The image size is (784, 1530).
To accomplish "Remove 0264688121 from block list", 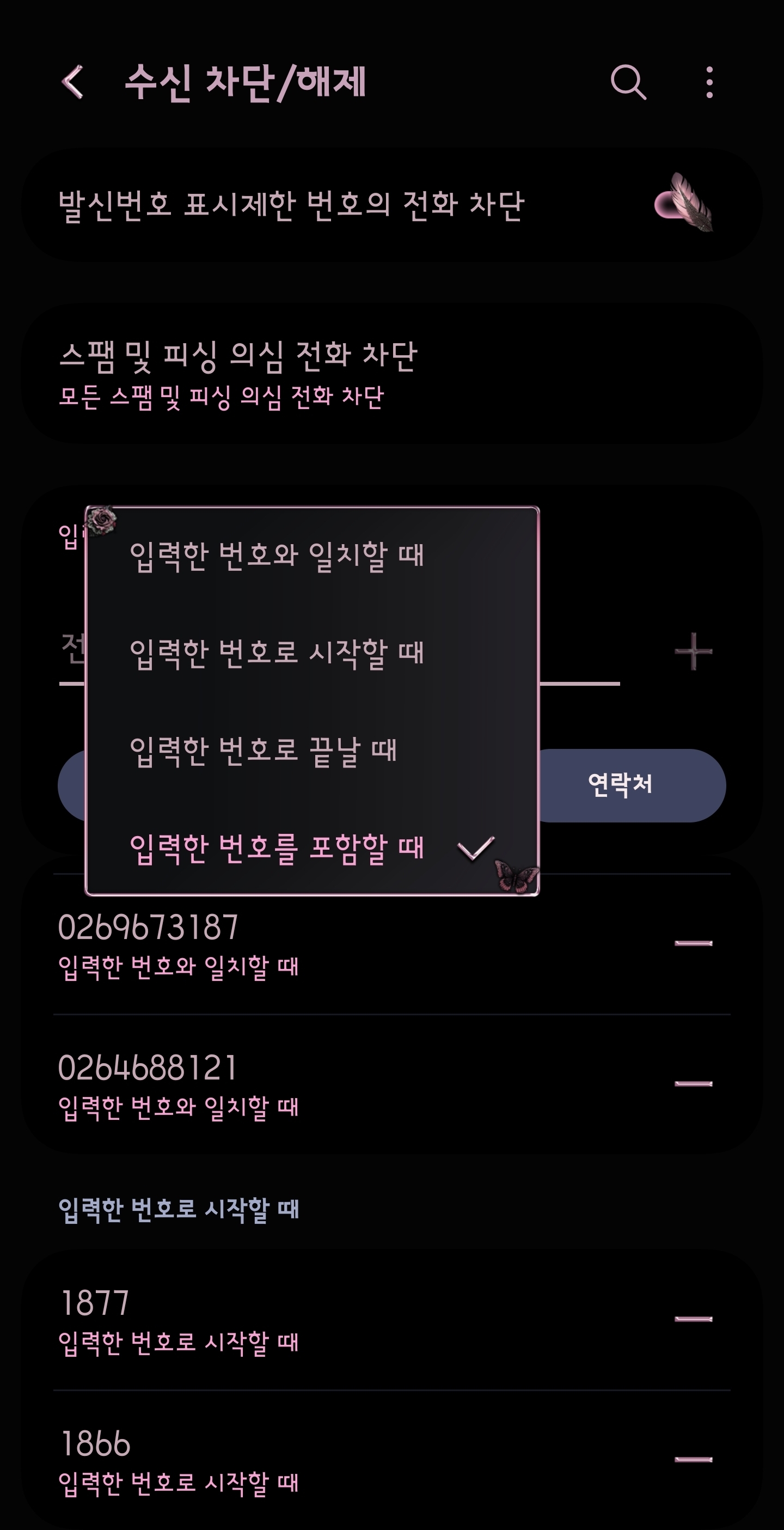I will click(693, 1083).
